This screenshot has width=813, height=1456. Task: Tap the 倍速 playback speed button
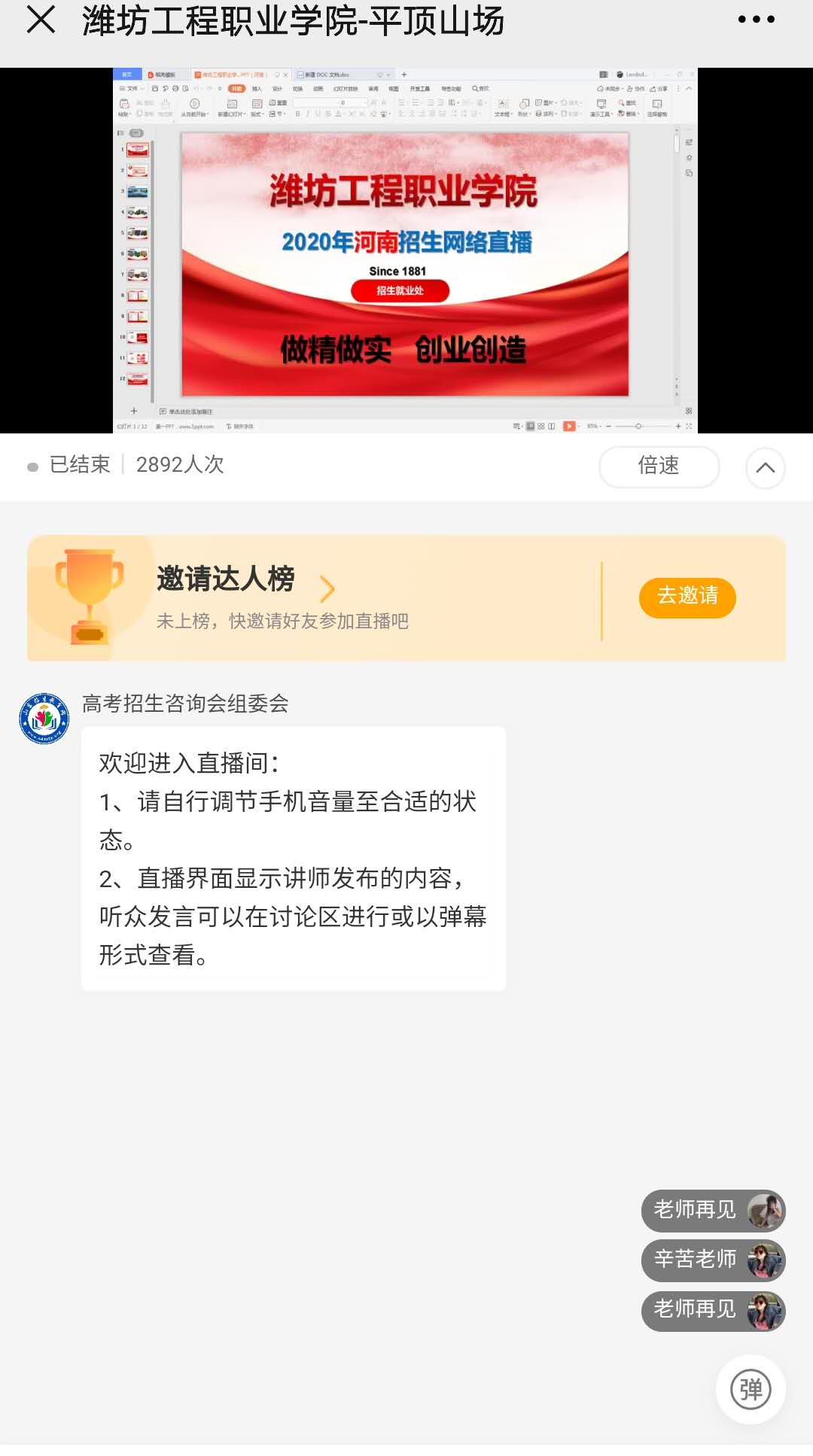(x=659, y=467)
